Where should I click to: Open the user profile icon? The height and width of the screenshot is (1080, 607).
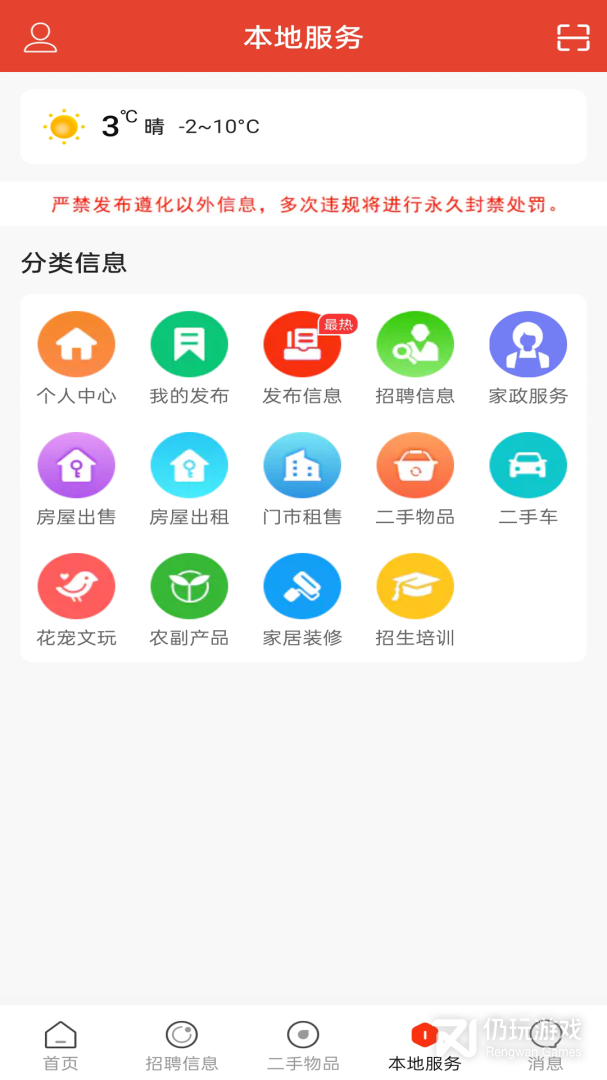click(x=40, y=37)
